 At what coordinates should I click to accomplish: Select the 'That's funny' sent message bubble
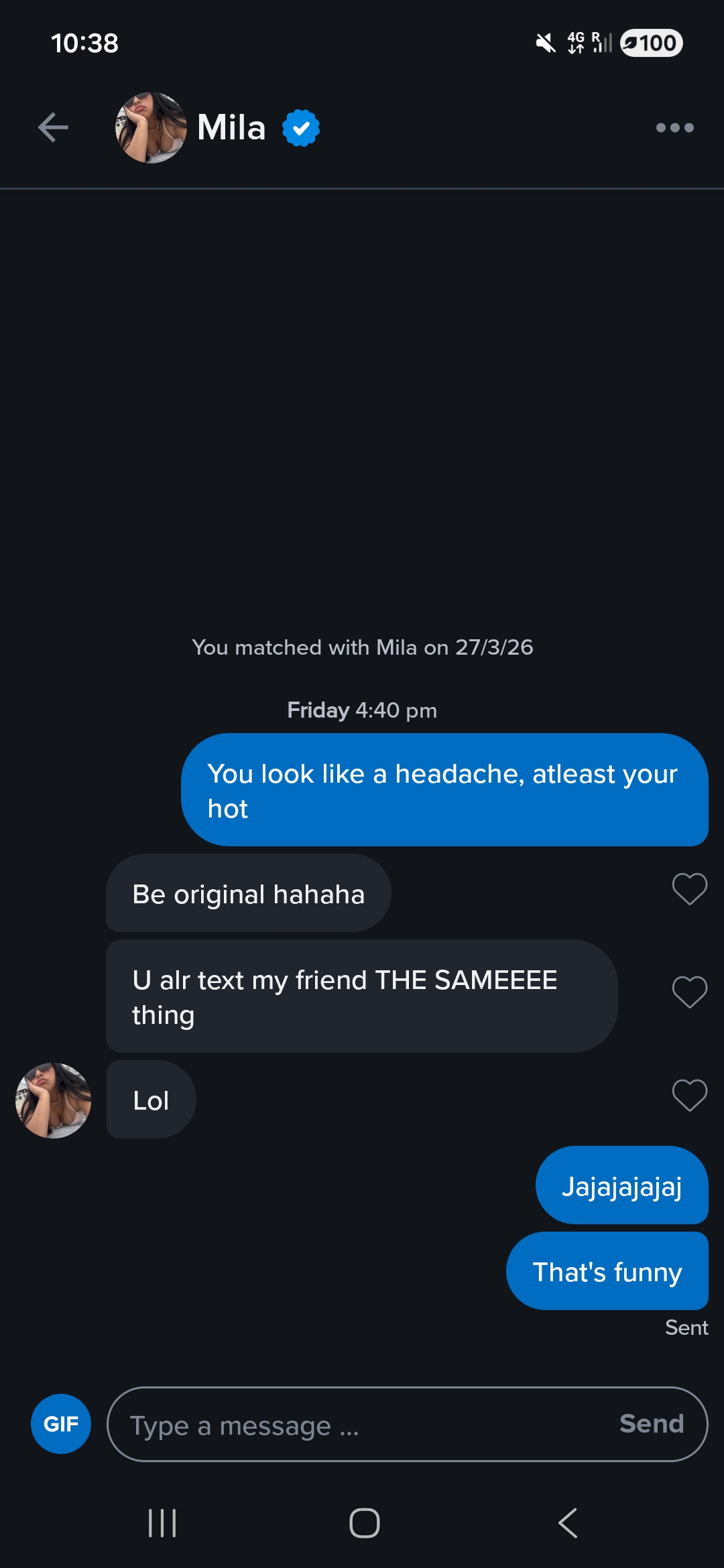(x=607, y=1270)
